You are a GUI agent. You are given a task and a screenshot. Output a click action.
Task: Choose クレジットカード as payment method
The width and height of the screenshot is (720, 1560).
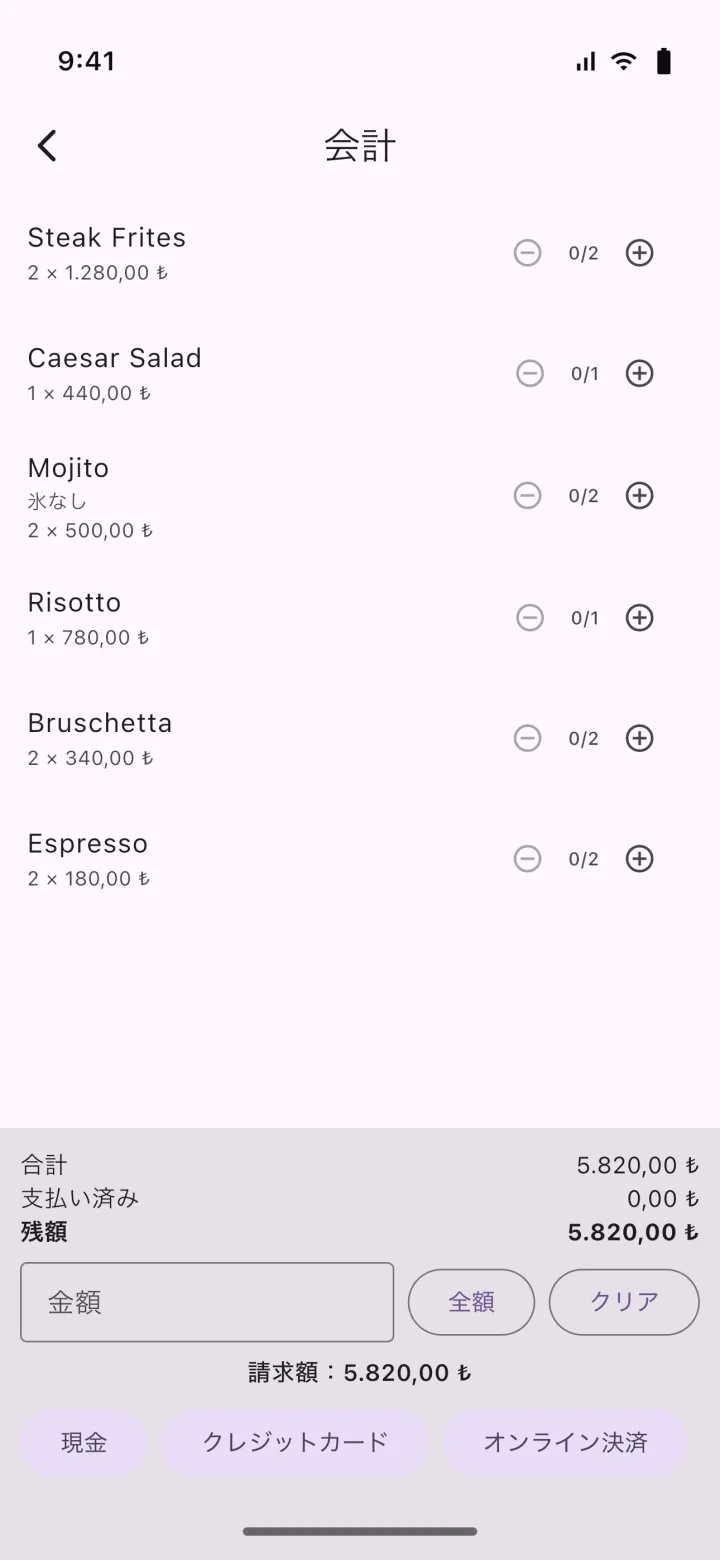(x=295, y=1443)
